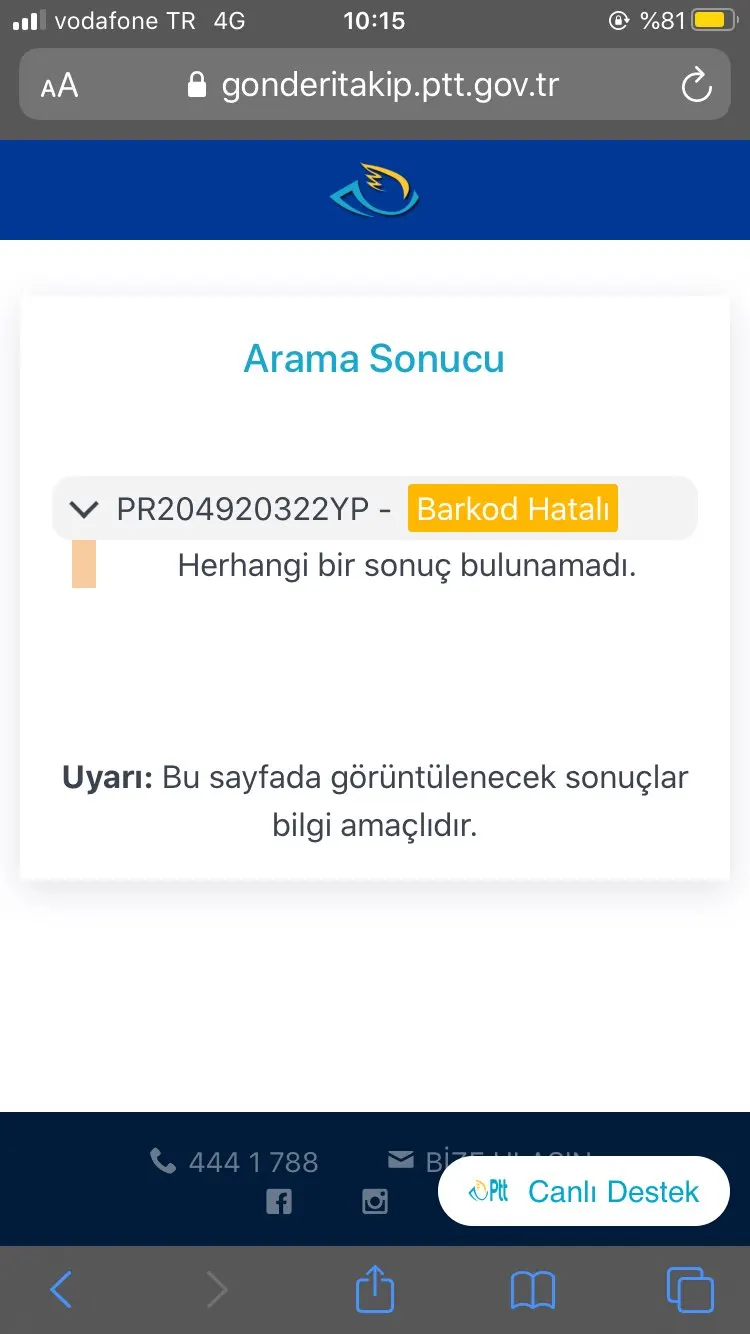Reload the page in Safari

[x=696, y=85]
